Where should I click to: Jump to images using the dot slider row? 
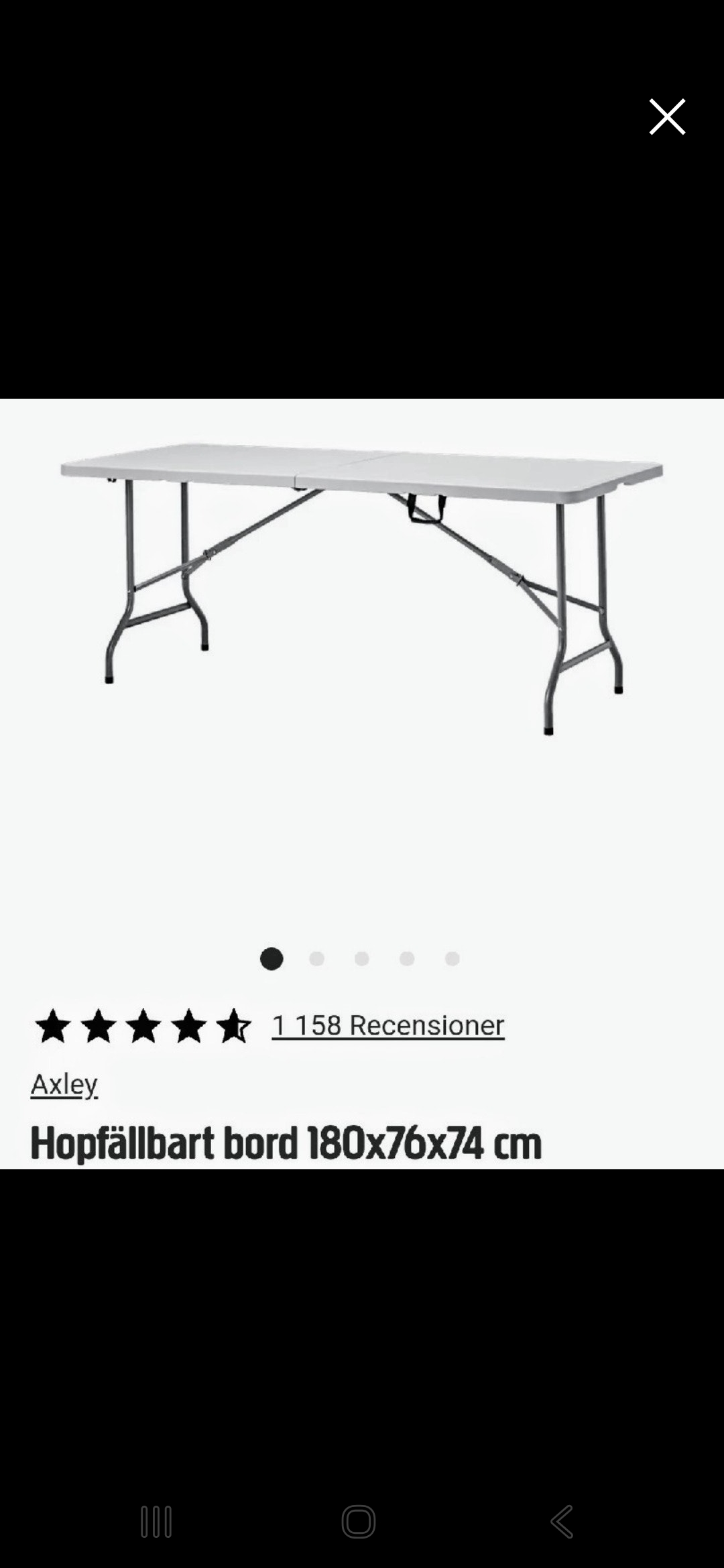361,959
